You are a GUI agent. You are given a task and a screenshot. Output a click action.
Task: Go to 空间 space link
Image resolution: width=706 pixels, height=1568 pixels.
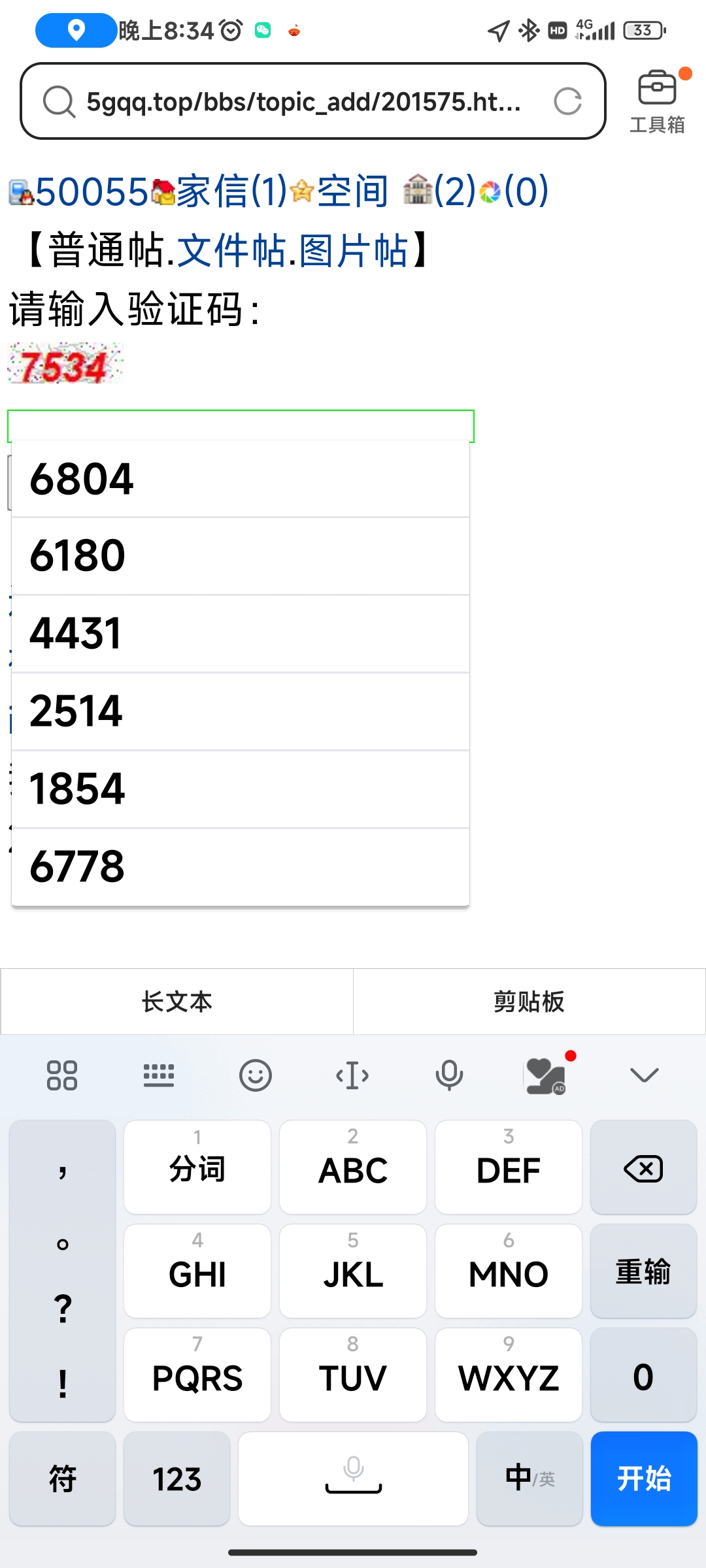[353, 191]
